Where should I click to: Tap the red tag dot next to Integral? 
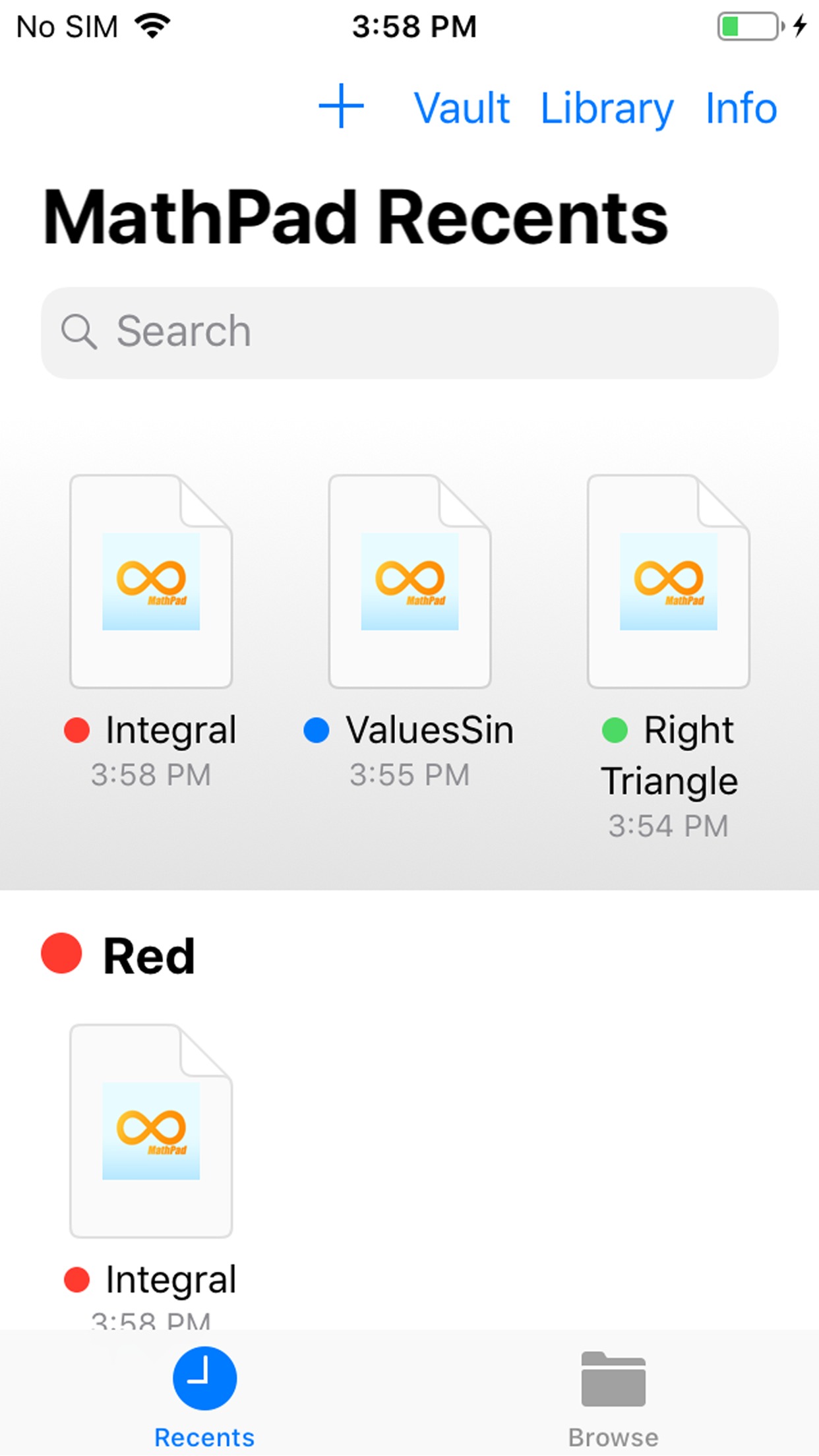coord(76,731)
